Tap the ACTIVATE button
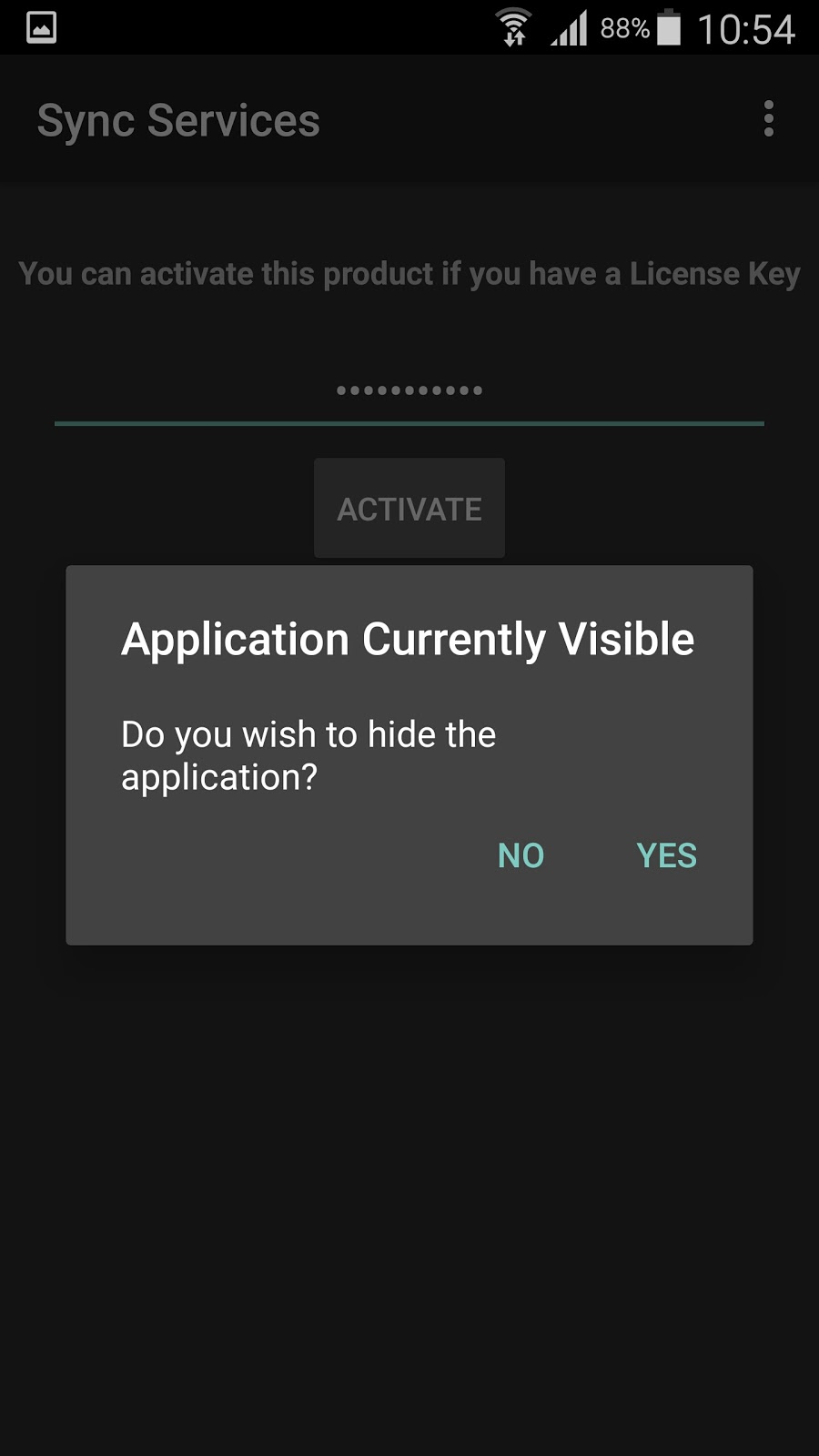The height and width of the screenshot is (1456, 819). pyautogui.click(x=409, y=509)
